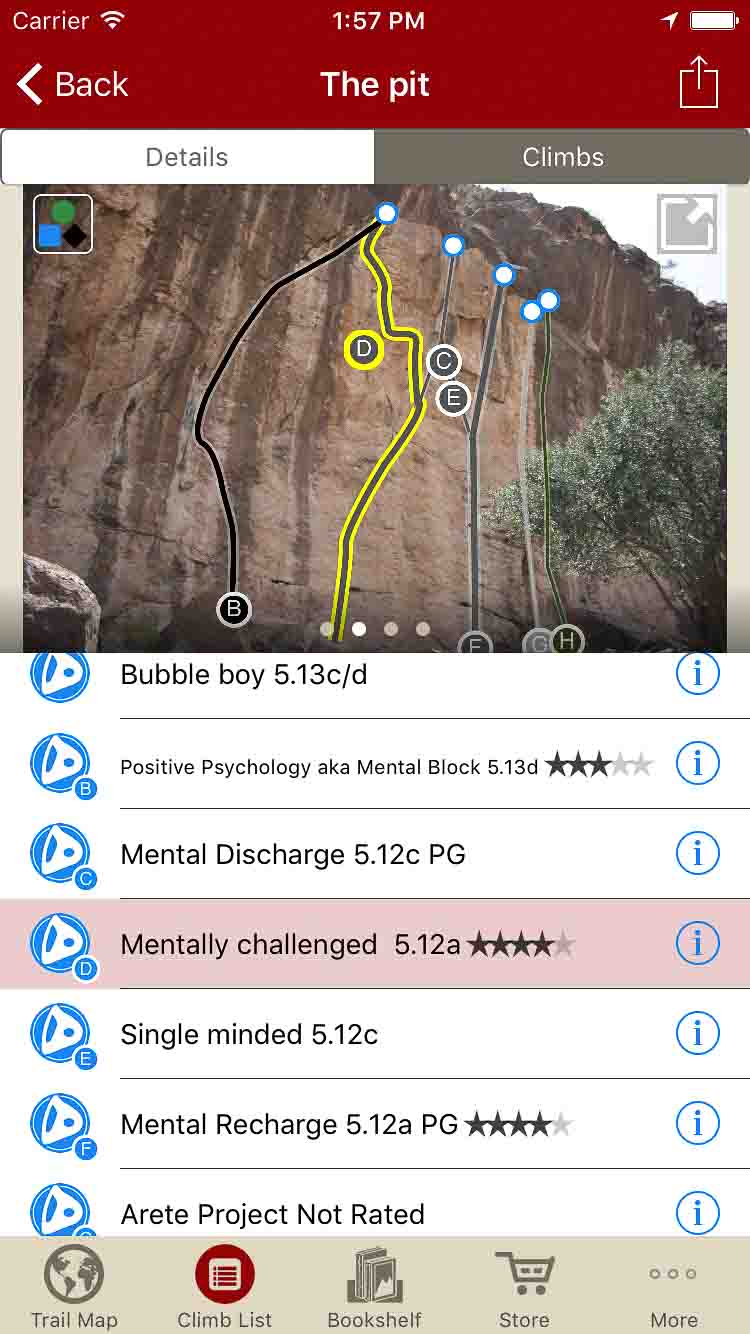Open Mental Discharge 5.12c PG climb
This screenshot has height=1334, width=750.
coord(292,854)
